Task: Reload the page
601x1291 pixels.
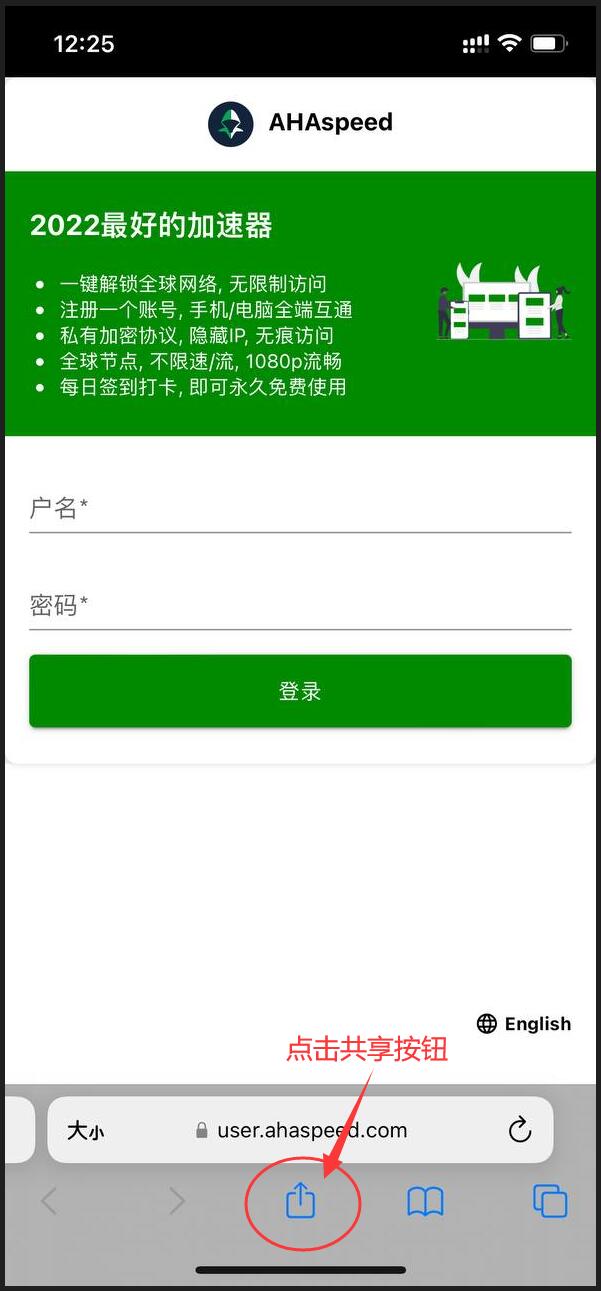Action: (519, 1131)
